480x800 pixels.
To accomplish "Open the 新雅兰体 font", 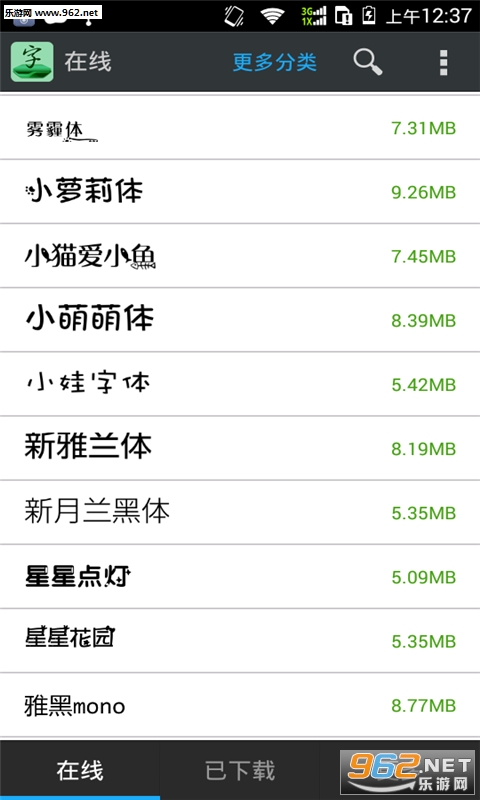I will pyautogui.click(x=240, y=448).
